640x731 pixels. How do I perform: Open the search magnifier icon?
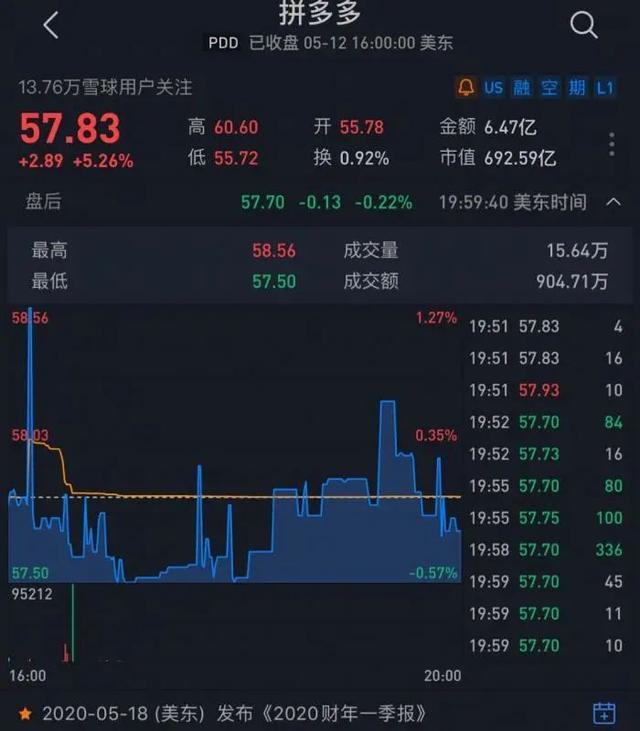point(583,25)
